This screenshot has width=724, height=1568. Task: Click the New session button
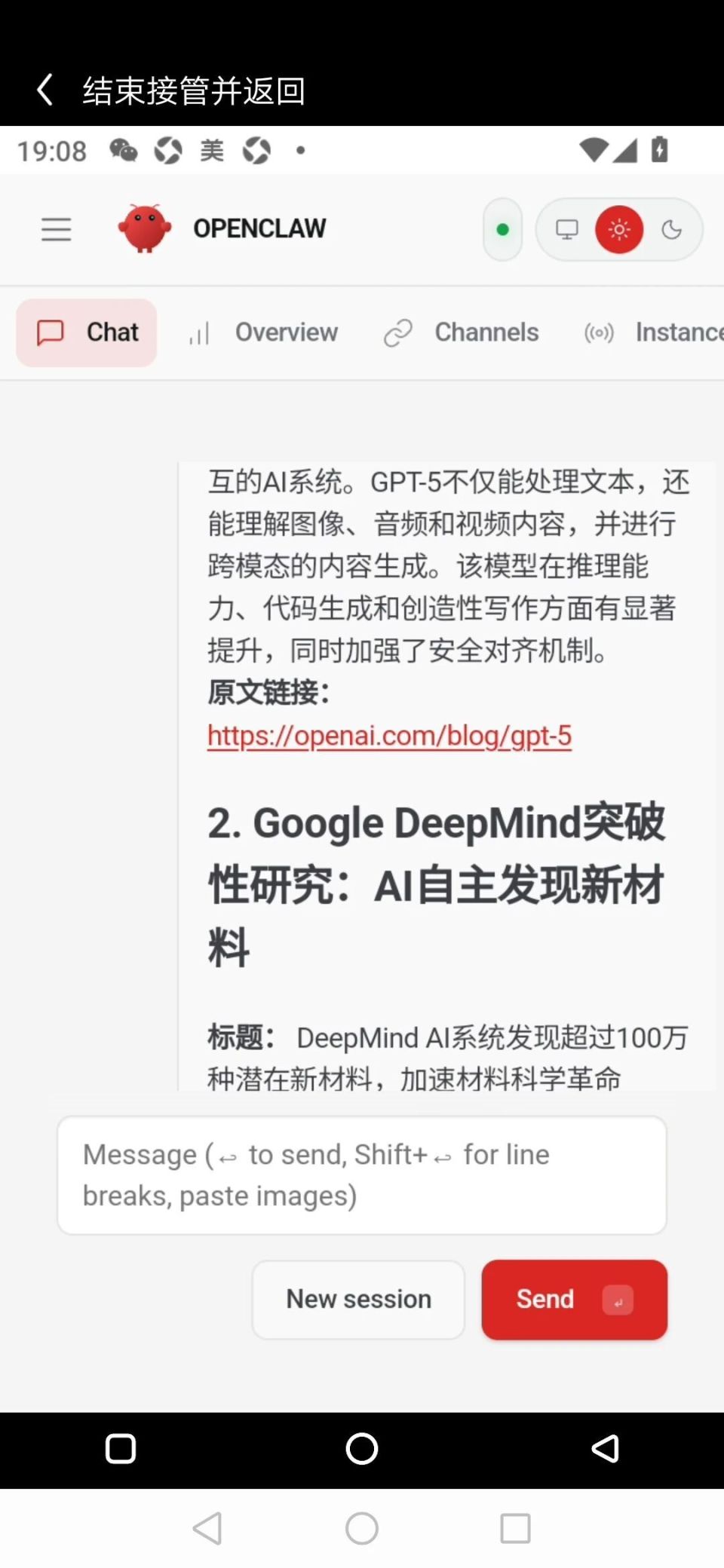357,1299
